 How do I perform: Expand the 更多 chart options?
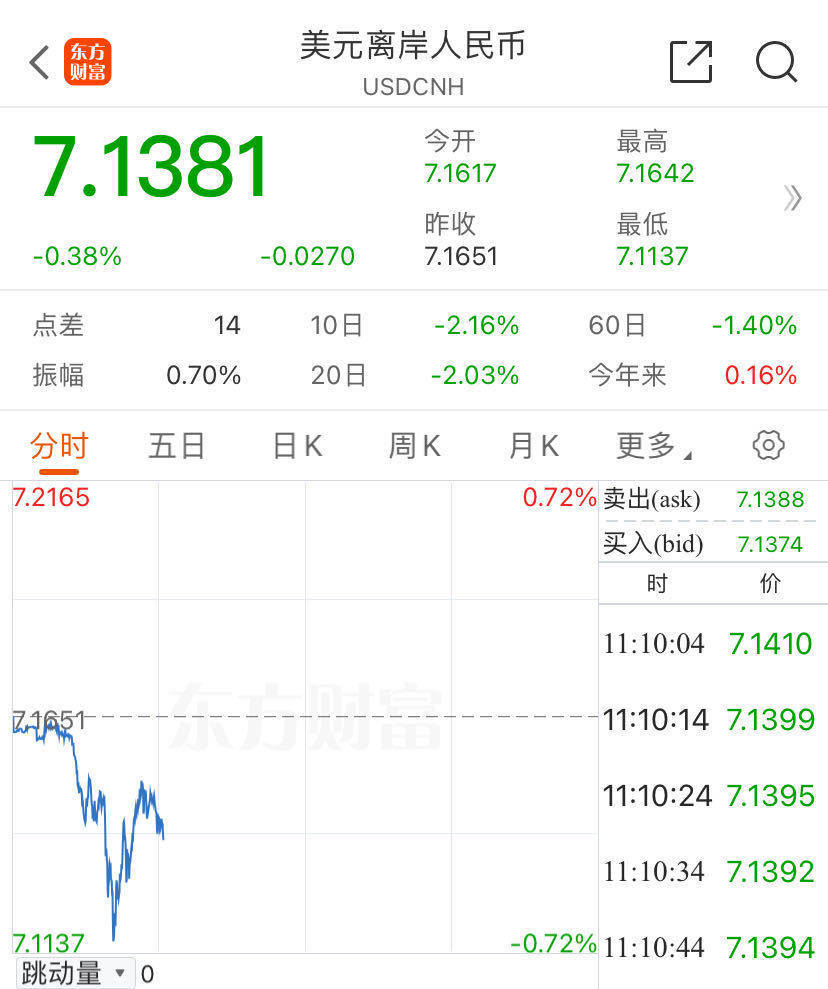point(651,446)
